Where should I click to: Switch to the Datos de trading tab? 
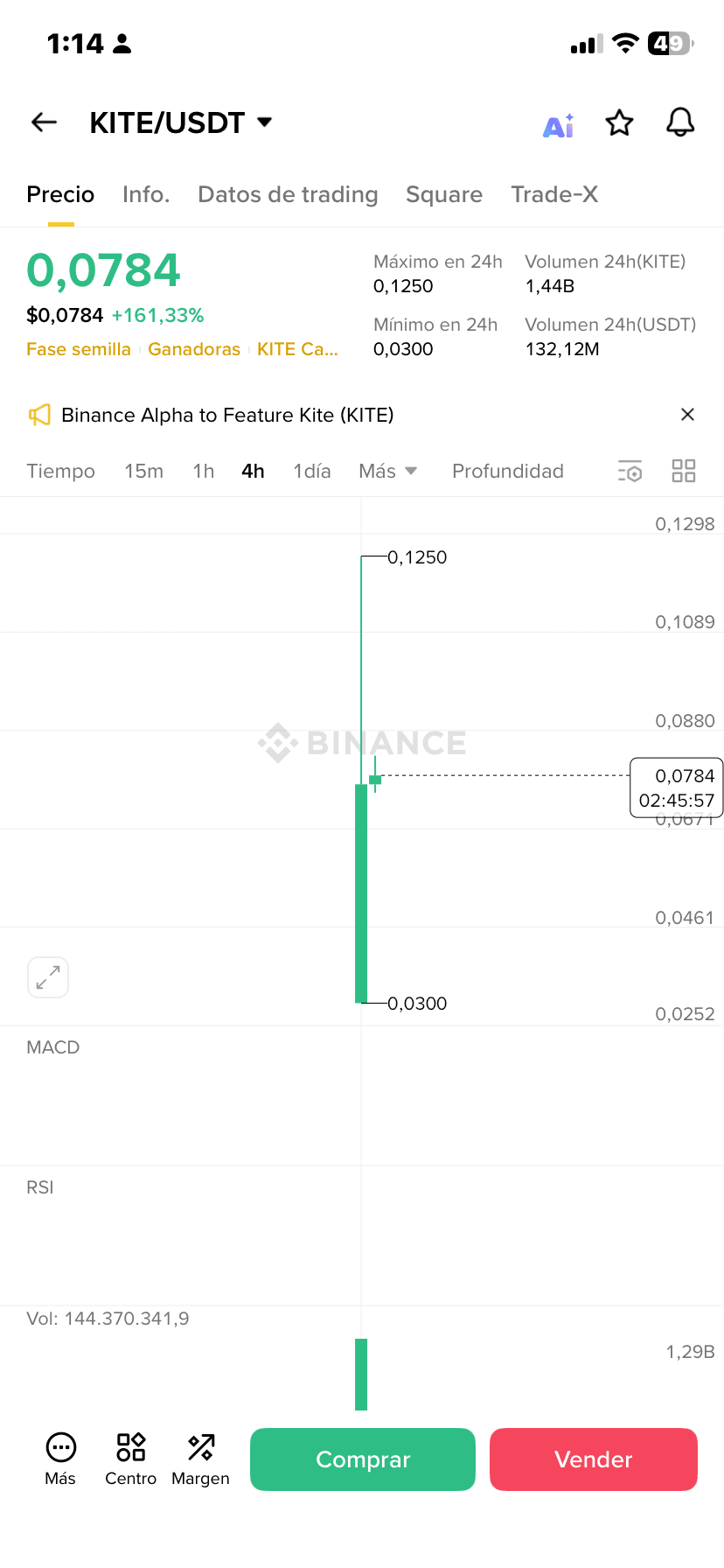pos(288,194)
